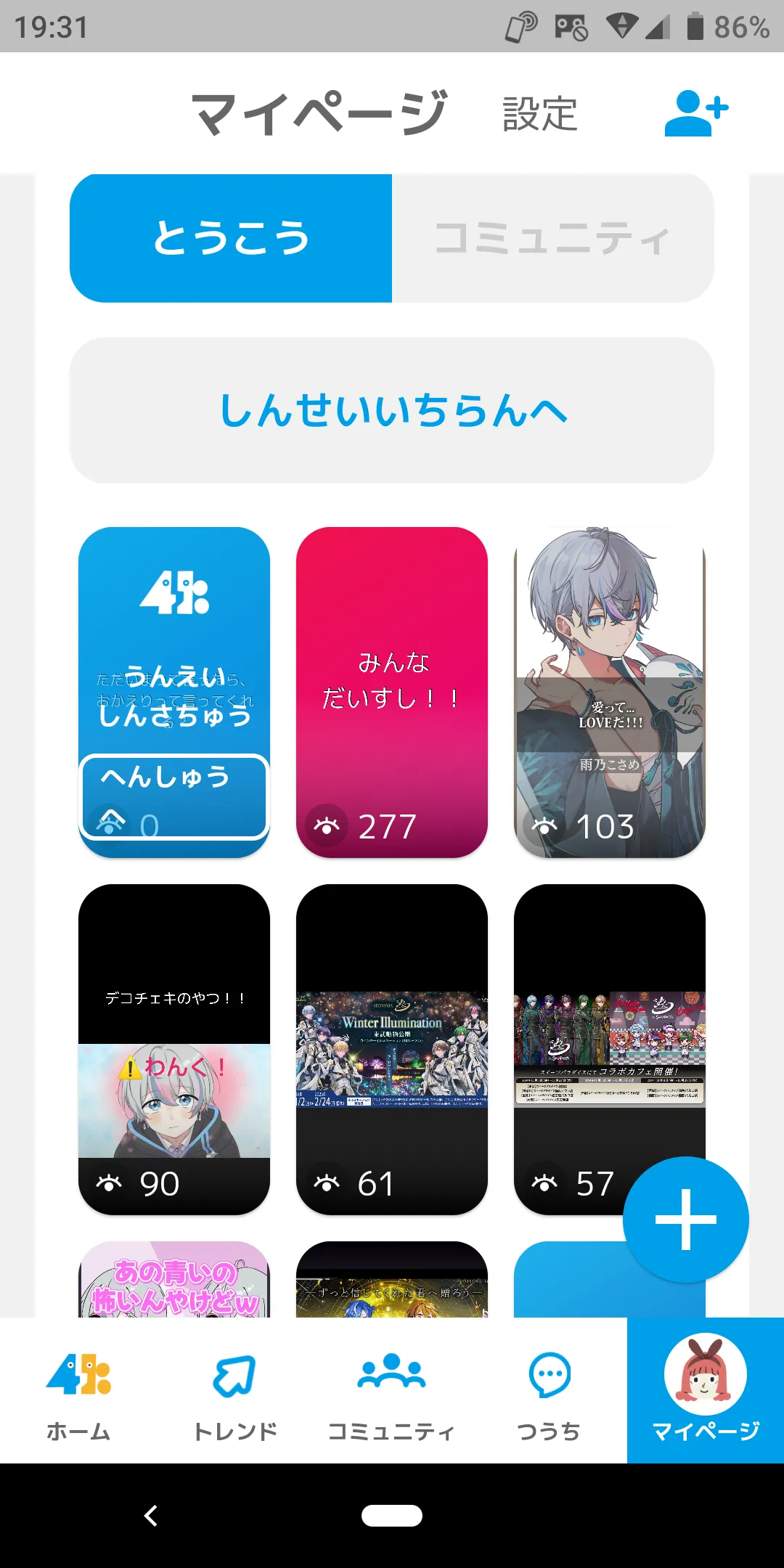
Task: Create a new post with plus button
Action: click(x=685, y=1220)
